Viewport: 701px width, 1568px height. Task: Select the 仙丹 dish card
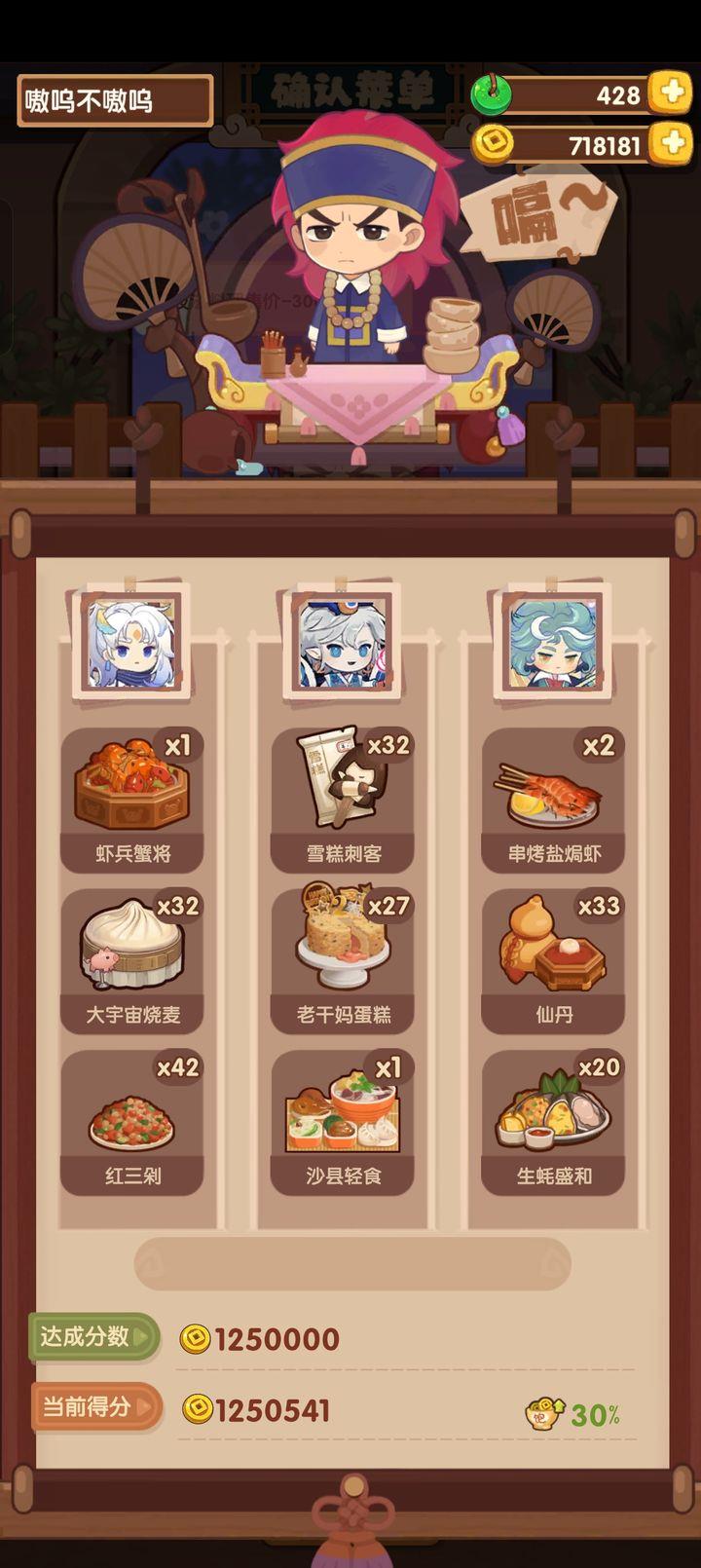pos(553,961)
